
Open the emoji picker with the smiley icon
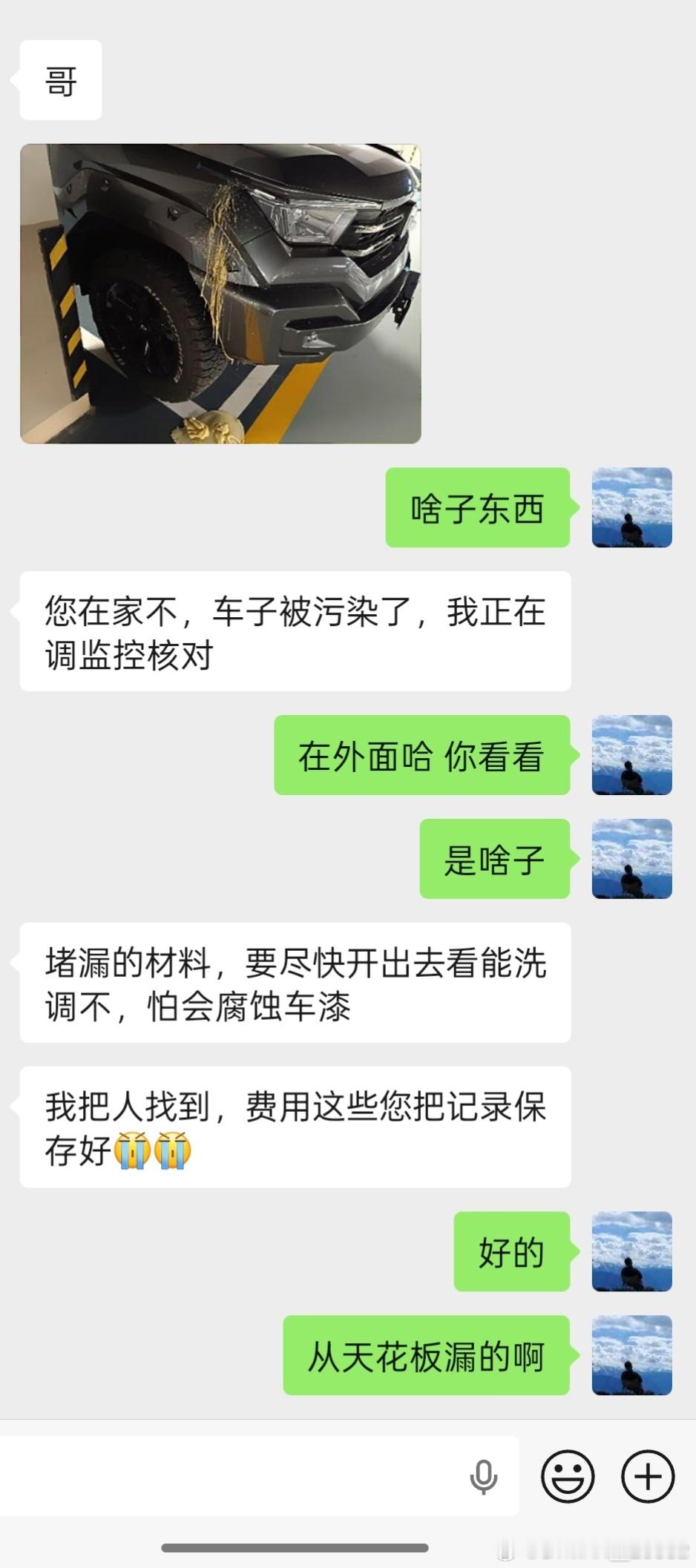570,1476
